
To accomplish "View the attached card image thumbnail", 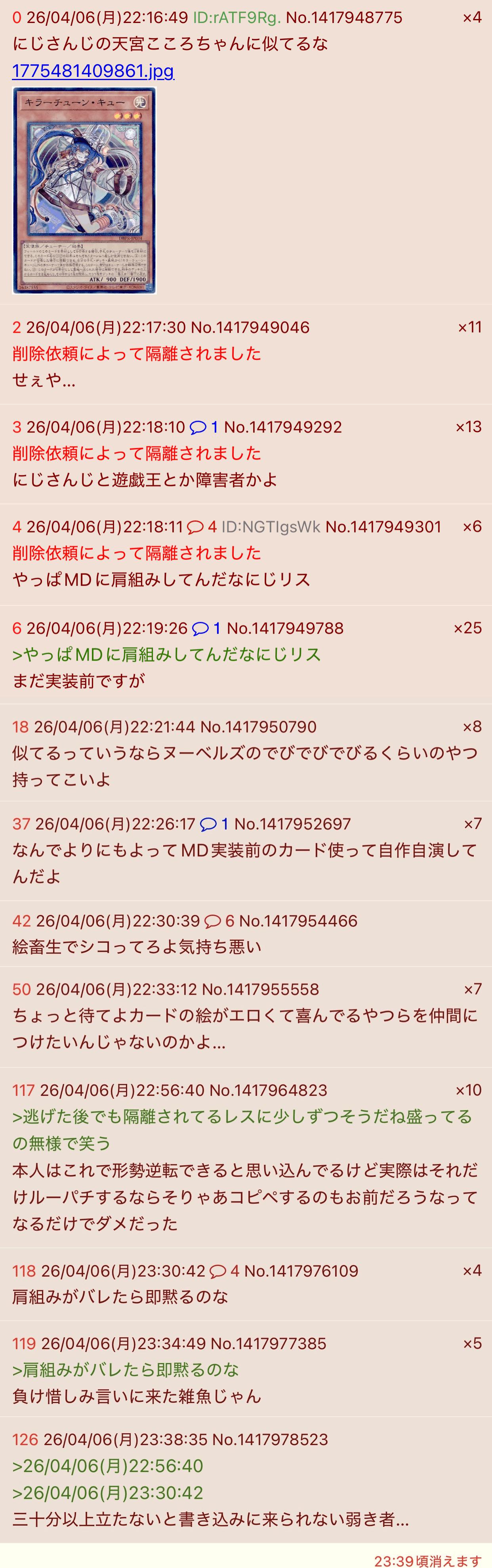I will (x=84, y=191).
